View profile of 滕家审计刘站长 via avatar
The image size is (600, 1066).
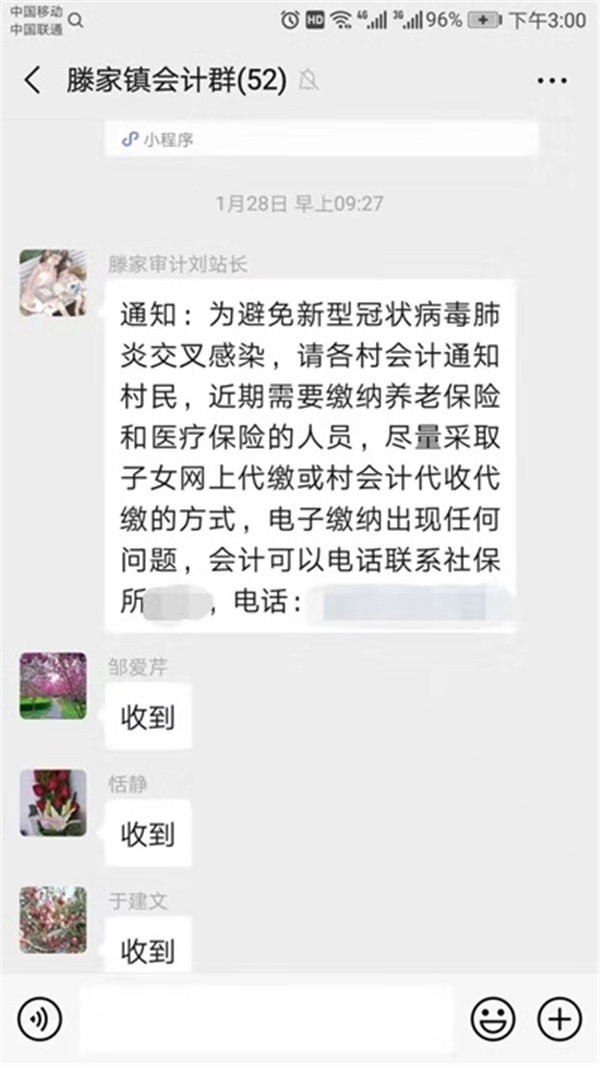(x=52, y=283)
